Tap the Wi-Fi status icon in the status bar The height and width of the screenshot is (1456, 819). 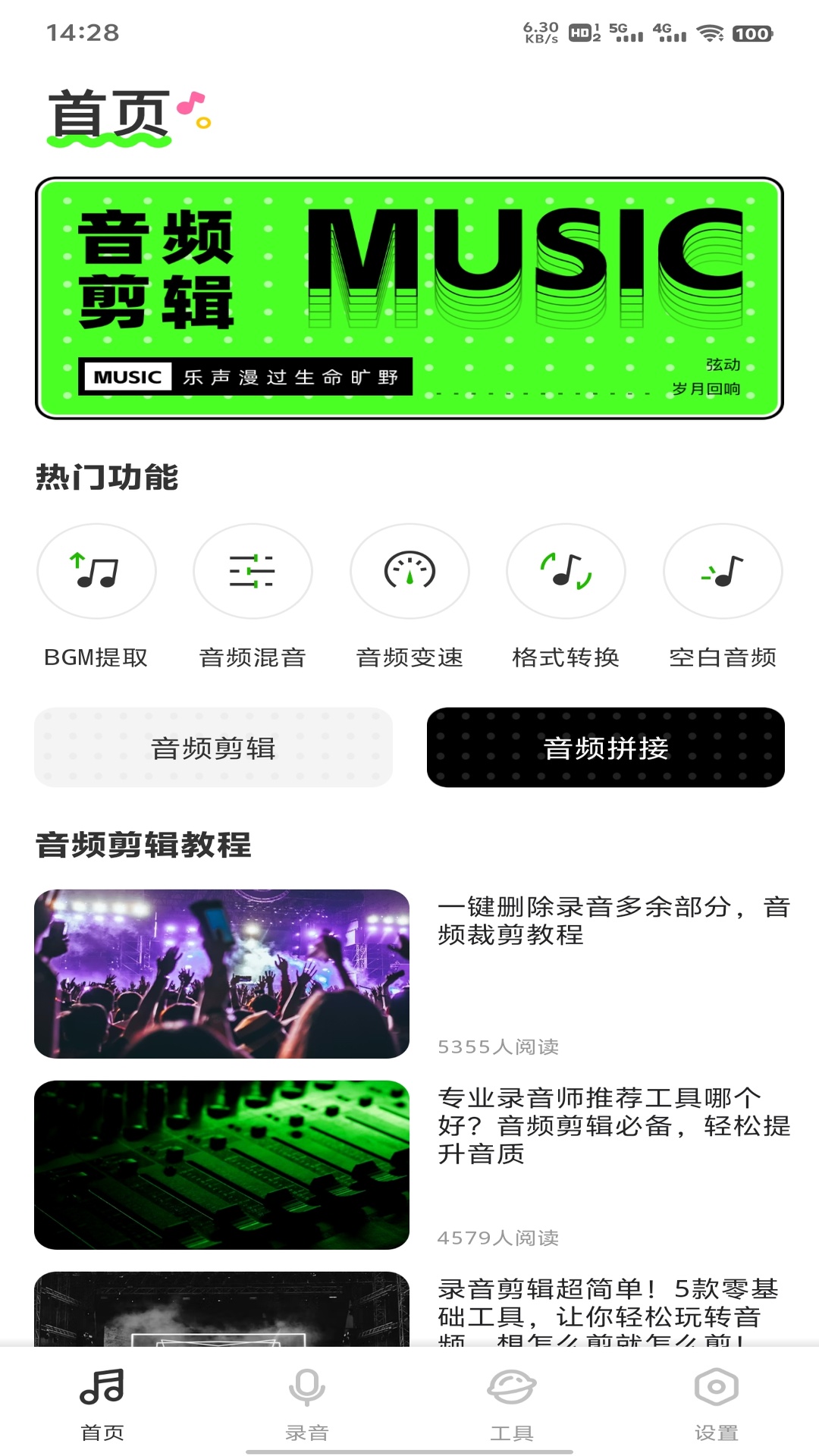[x=711, y=33]
